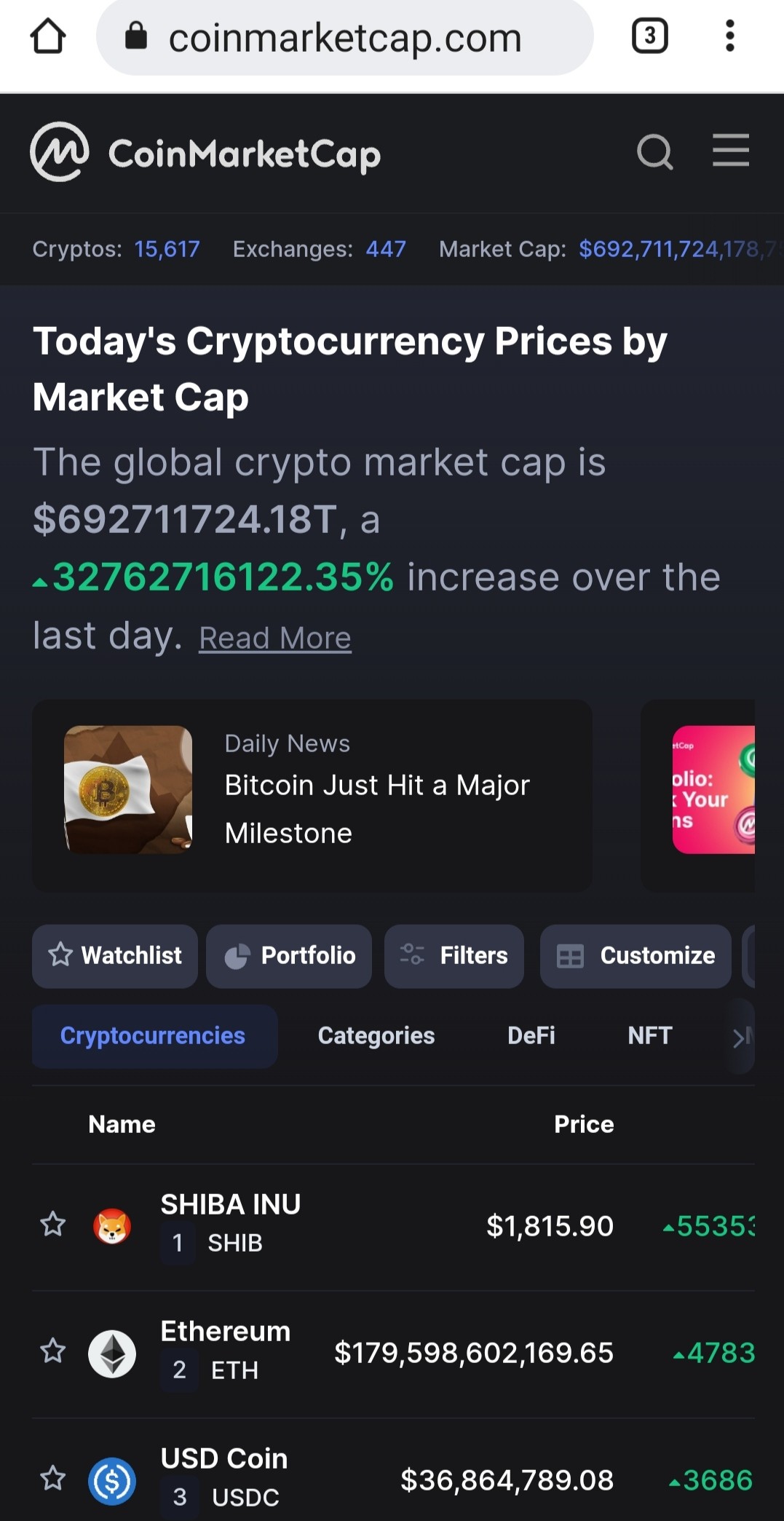This screenshot has height=1521, width=784.
Task: Open the Portfolio
Action: 288,956
